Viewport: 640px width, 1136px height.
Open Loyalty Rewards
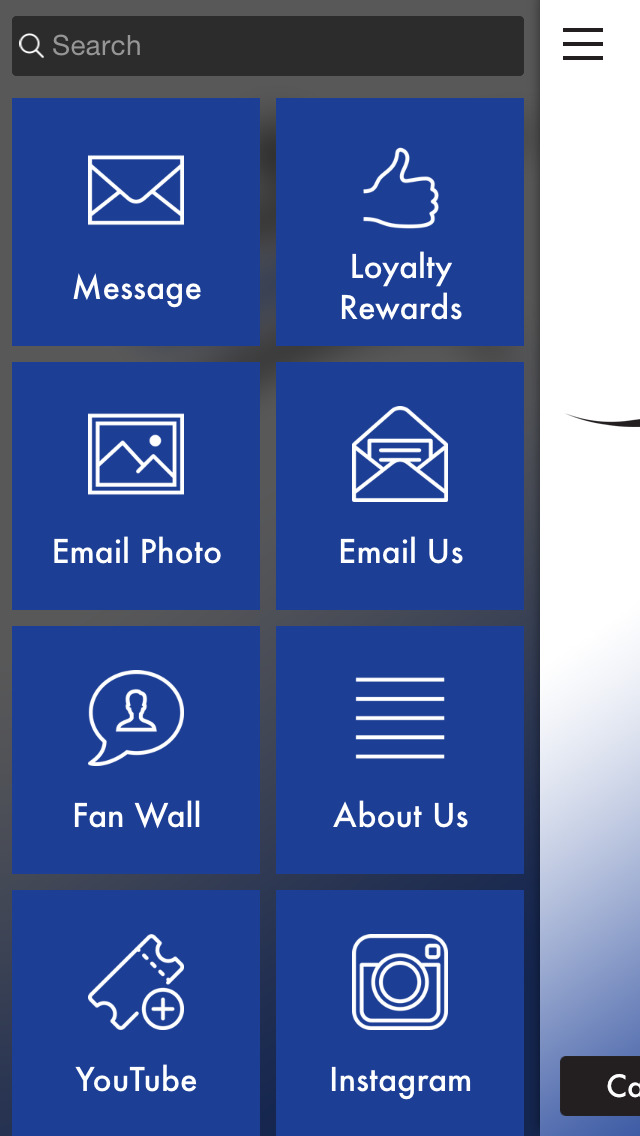pyautogui.click(x=400, y=222)
